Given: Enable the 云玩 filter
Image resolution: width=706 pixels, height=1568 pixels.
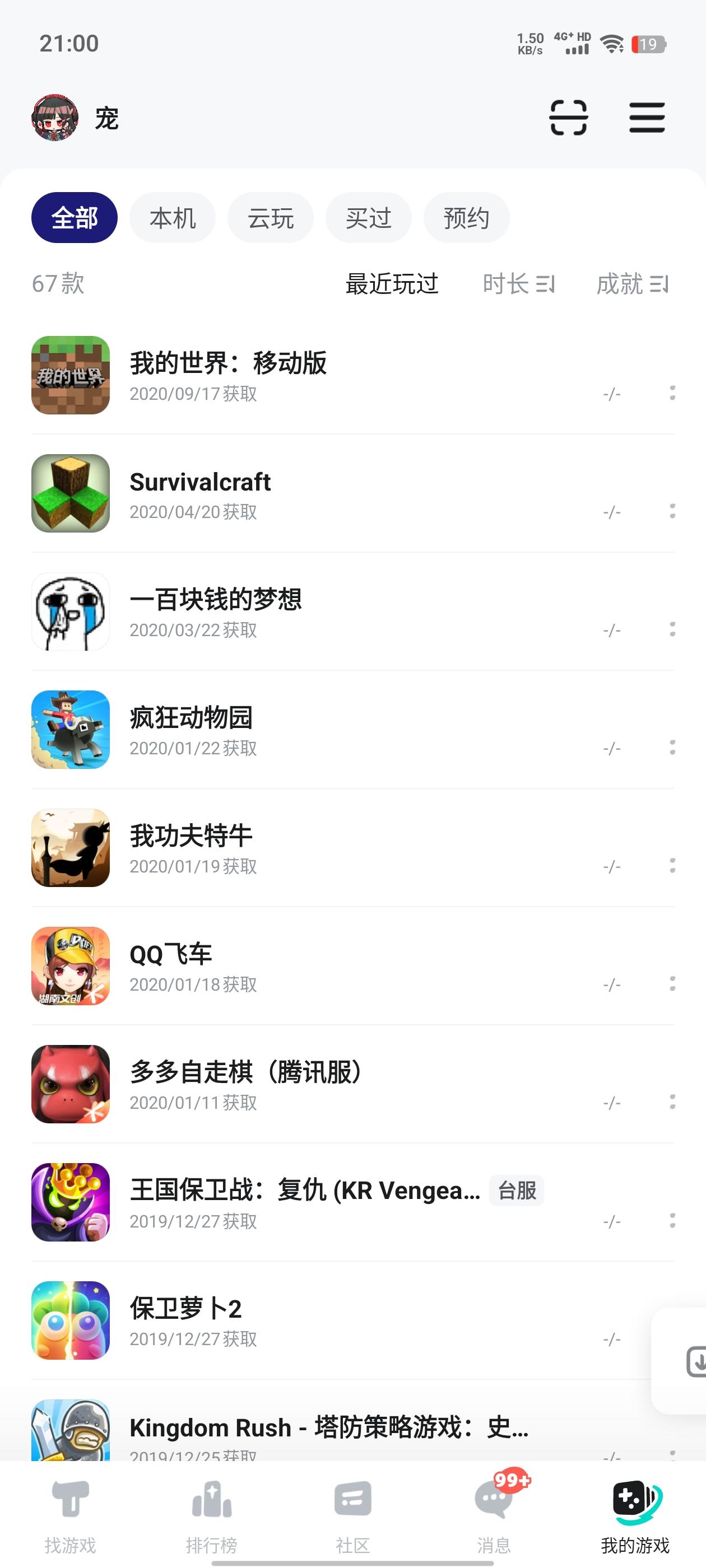Looking at the screenshot, I should coord(271,217).
